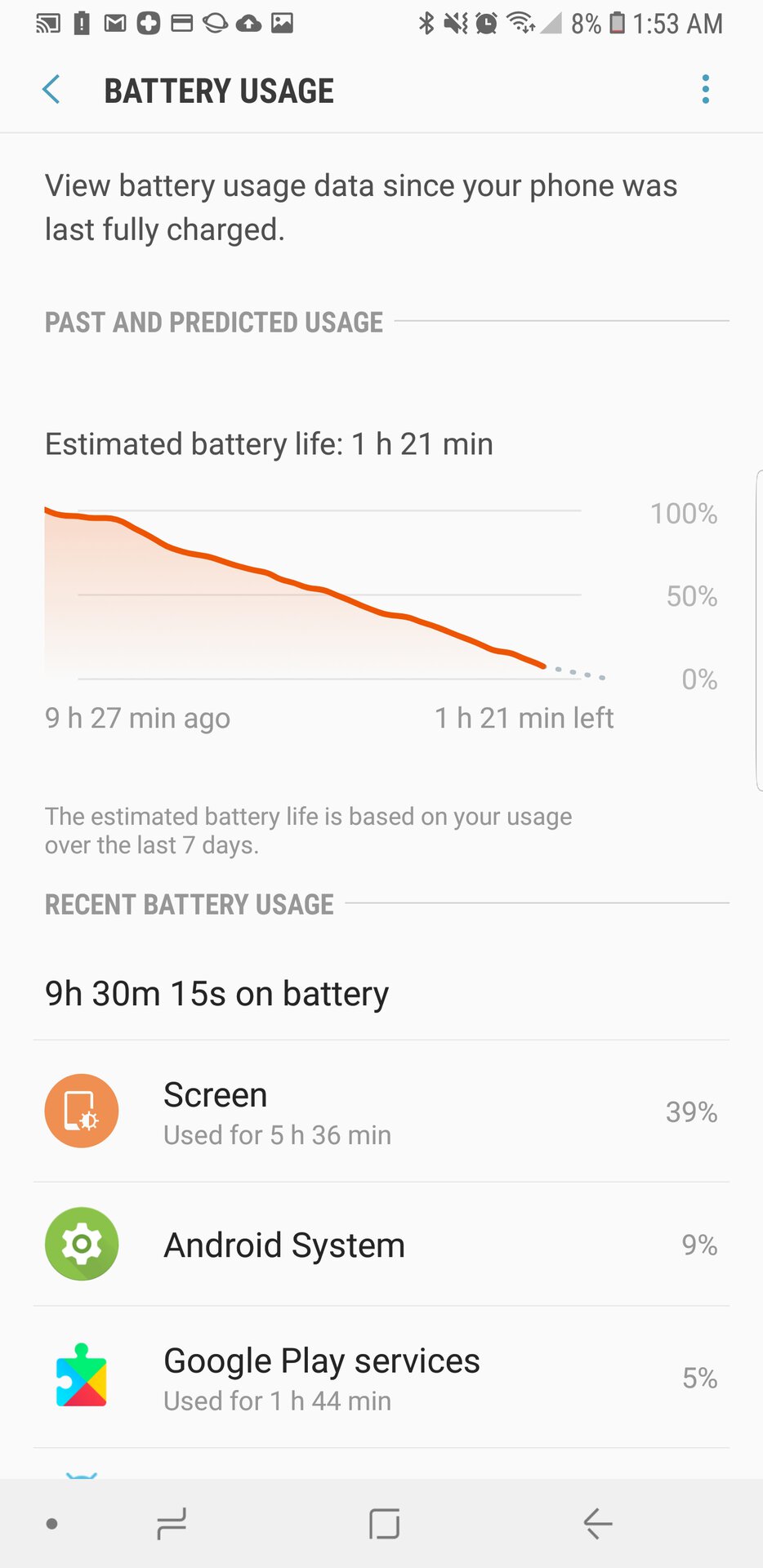Show recent apps

coord(172,1524)
